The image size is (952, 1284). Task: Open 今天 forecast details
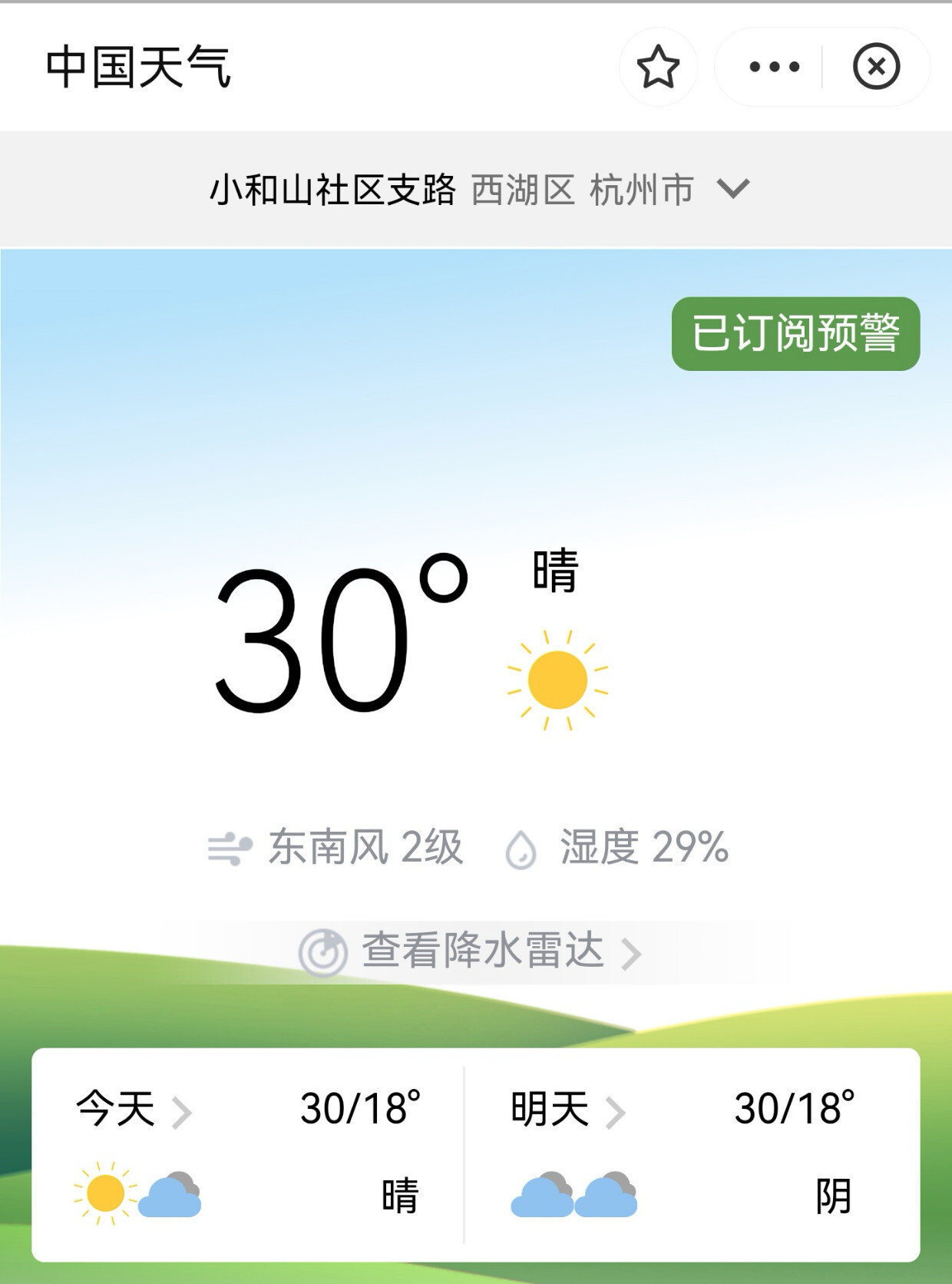tap(133, 1110)
